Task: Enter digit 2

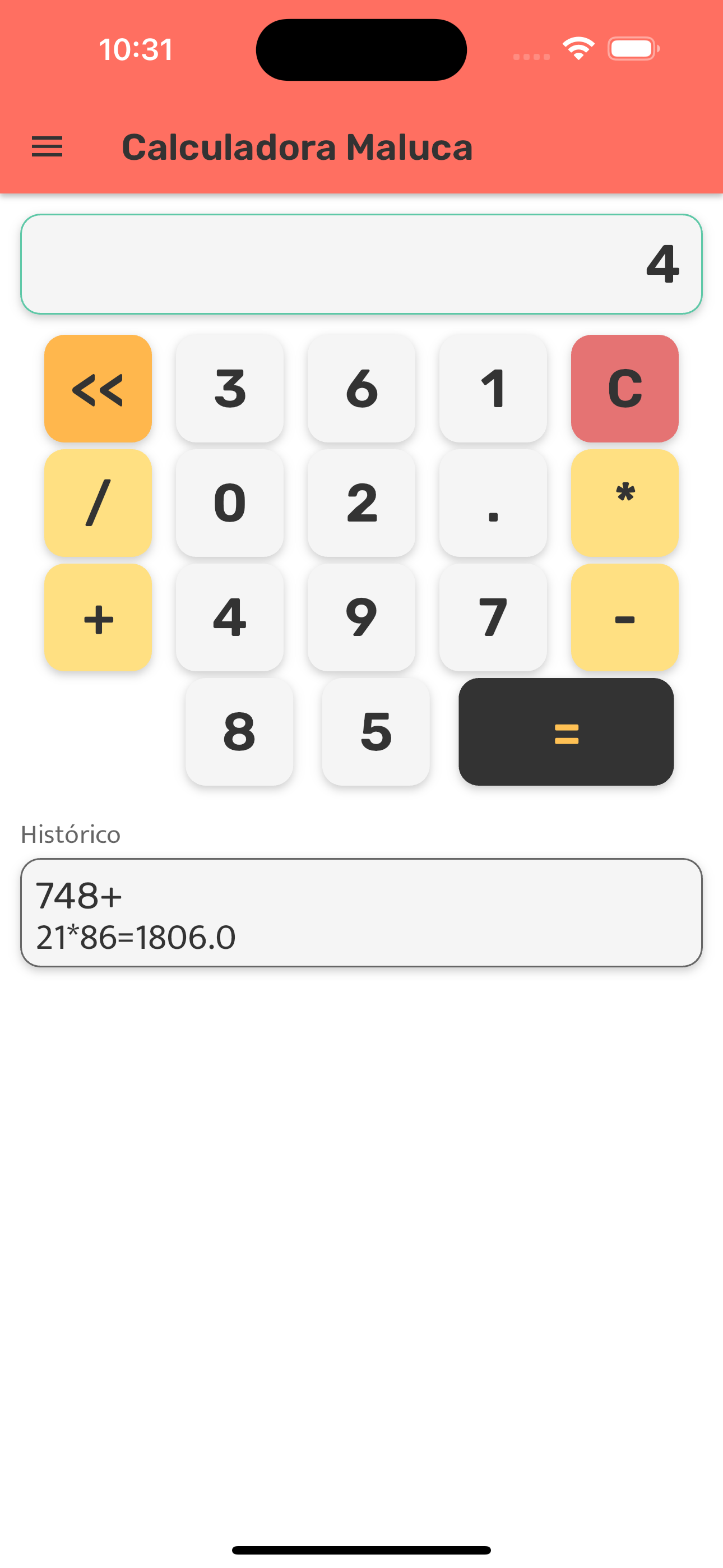Action: 361,503
